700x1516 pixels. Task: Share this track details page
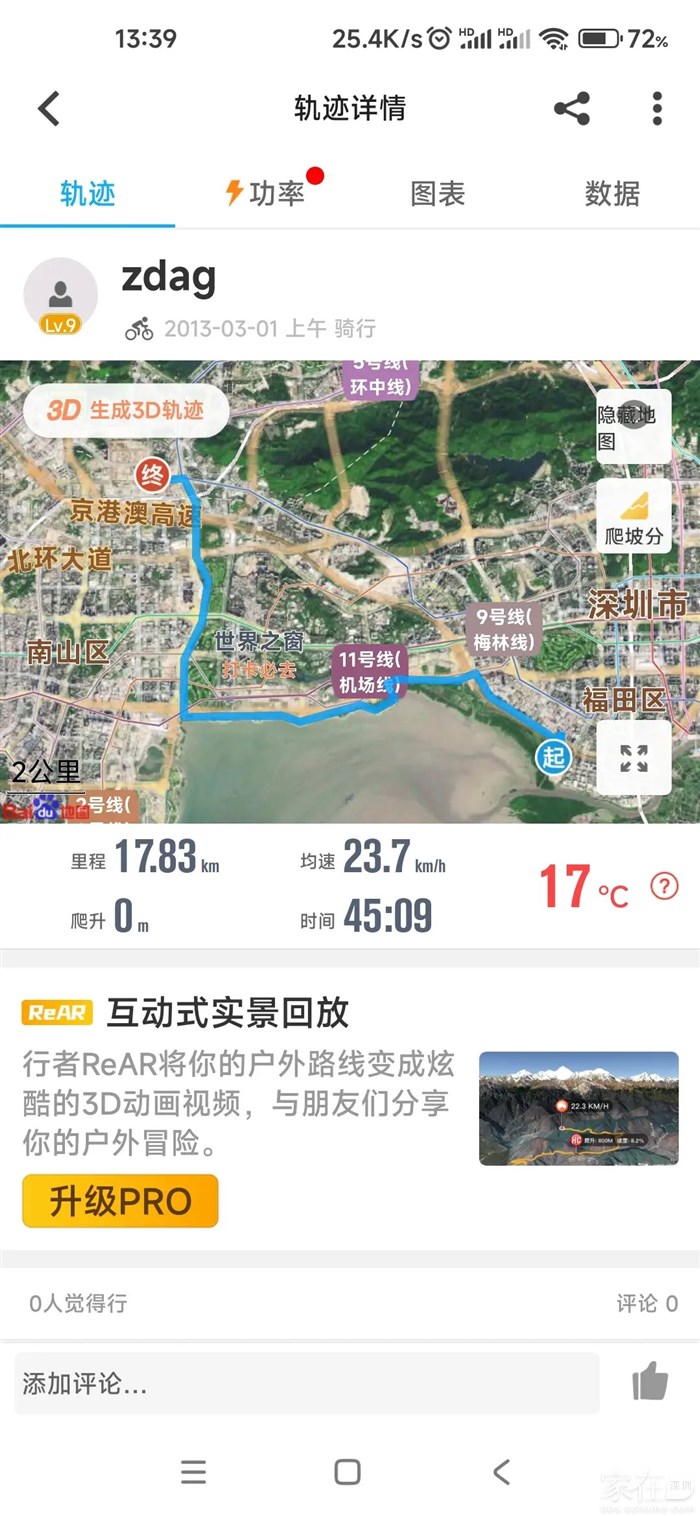point(571,108)
